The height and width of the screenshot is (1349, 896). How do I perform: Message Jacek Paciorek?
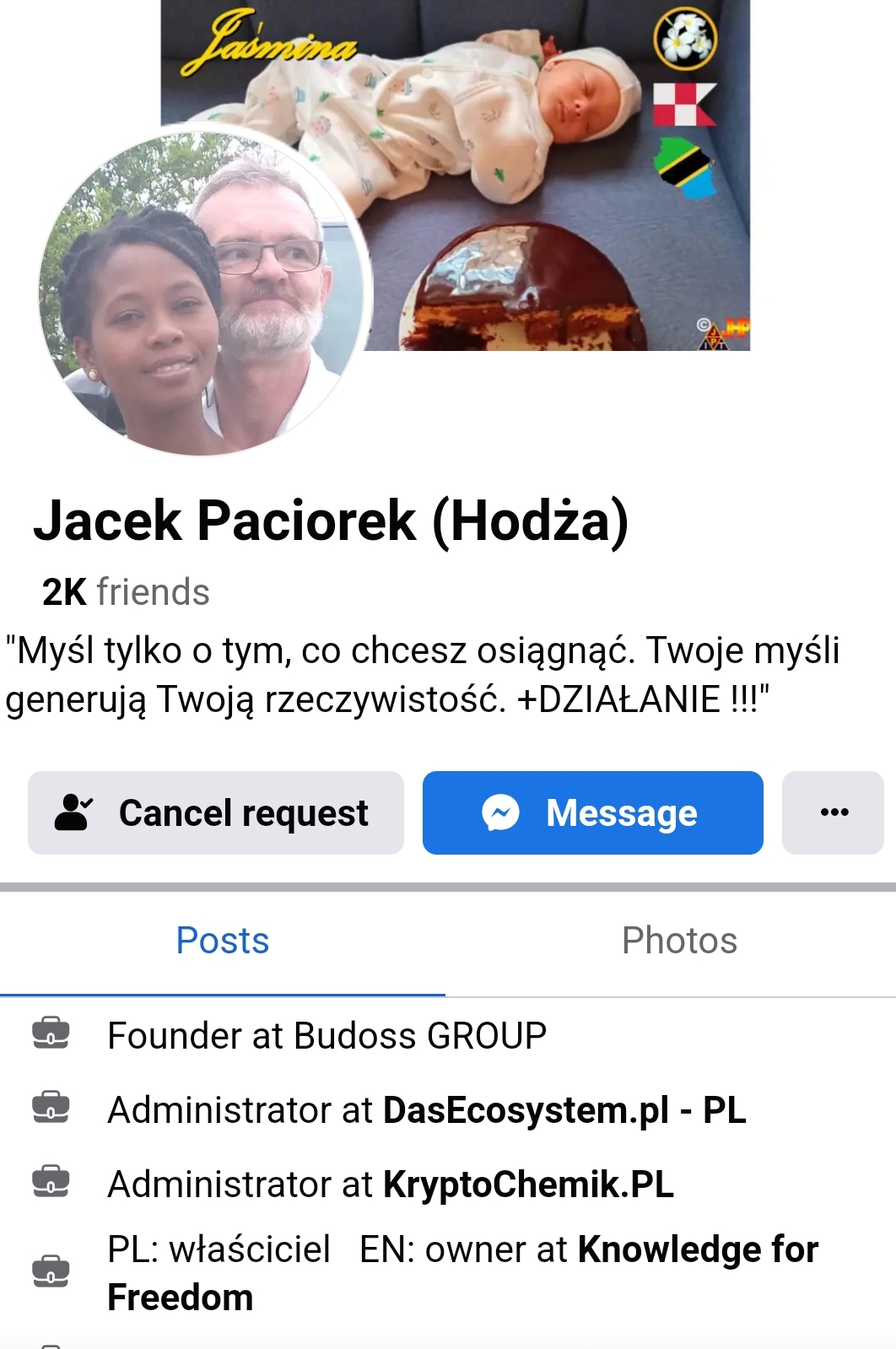[x=592, y=812]
